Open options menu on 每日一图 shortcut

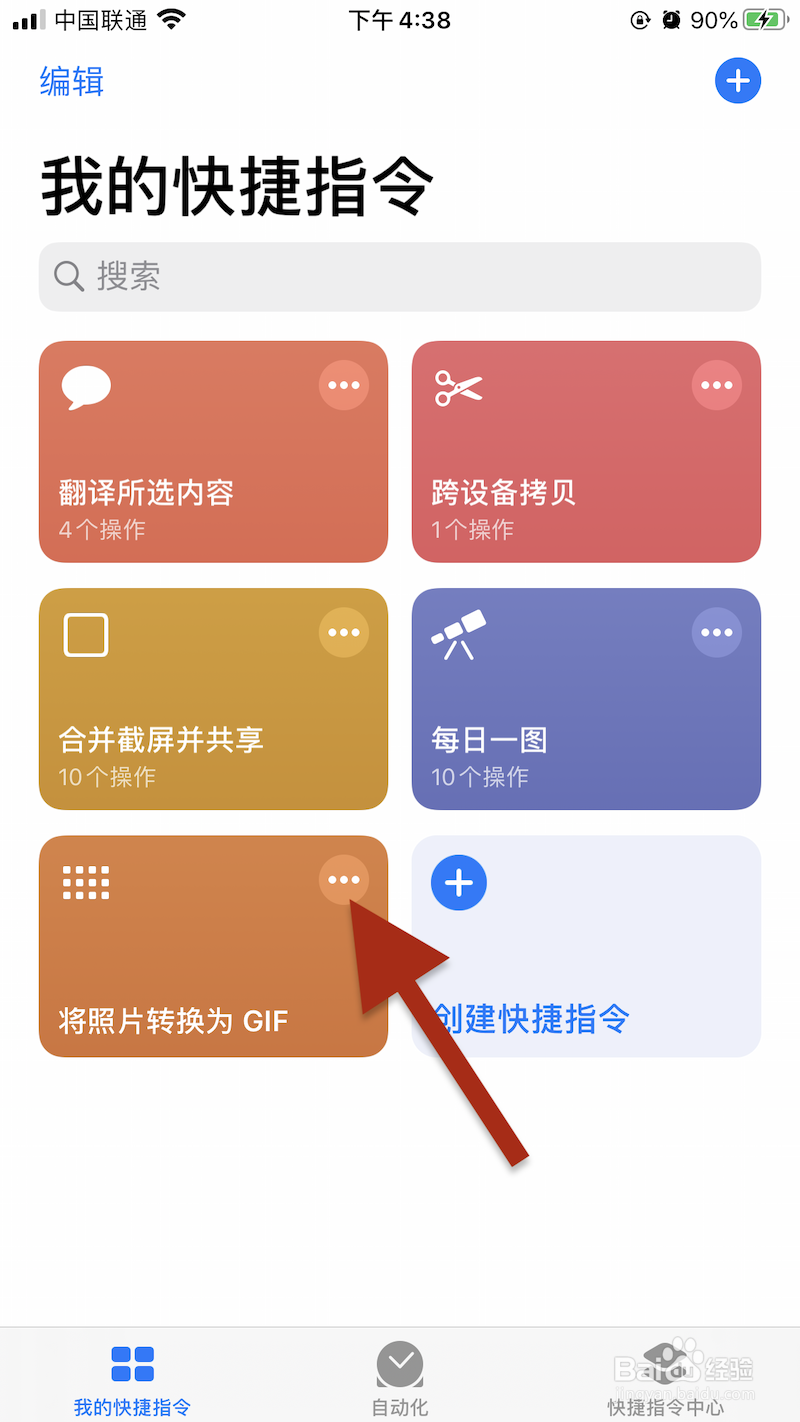[716, 631]
